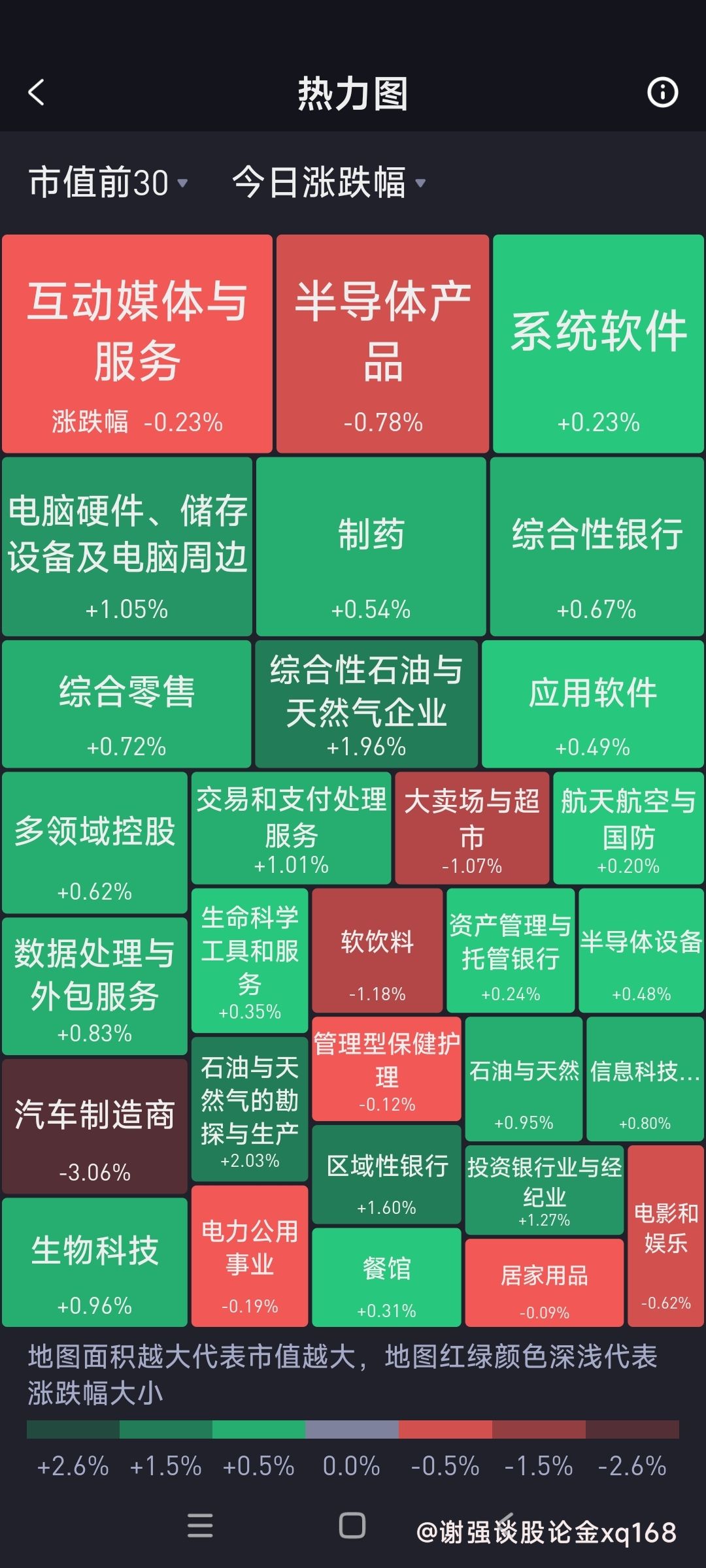Expand the 市值前30 dropdown
The height and width of the screenshot is (1568, 706).
(x=109, y=182)
